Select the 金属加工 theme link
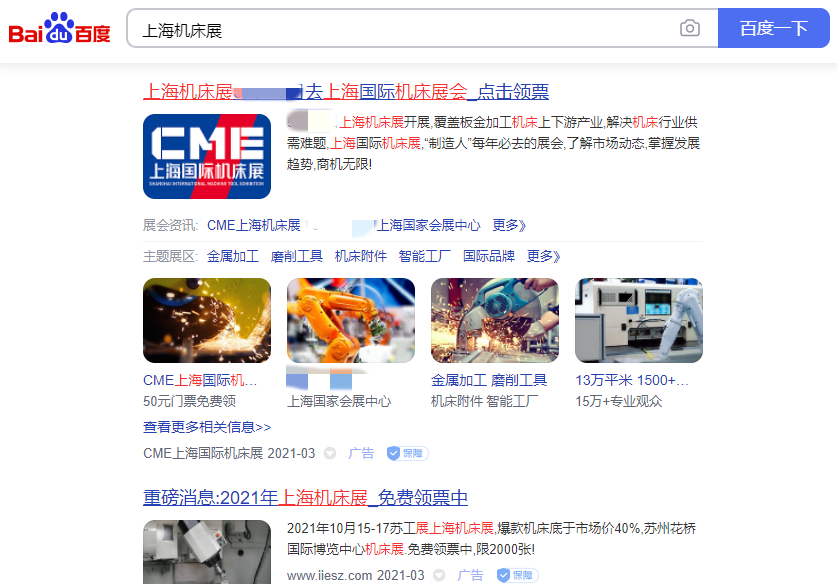Screen dimensions: 837x584 pos(232,256)
